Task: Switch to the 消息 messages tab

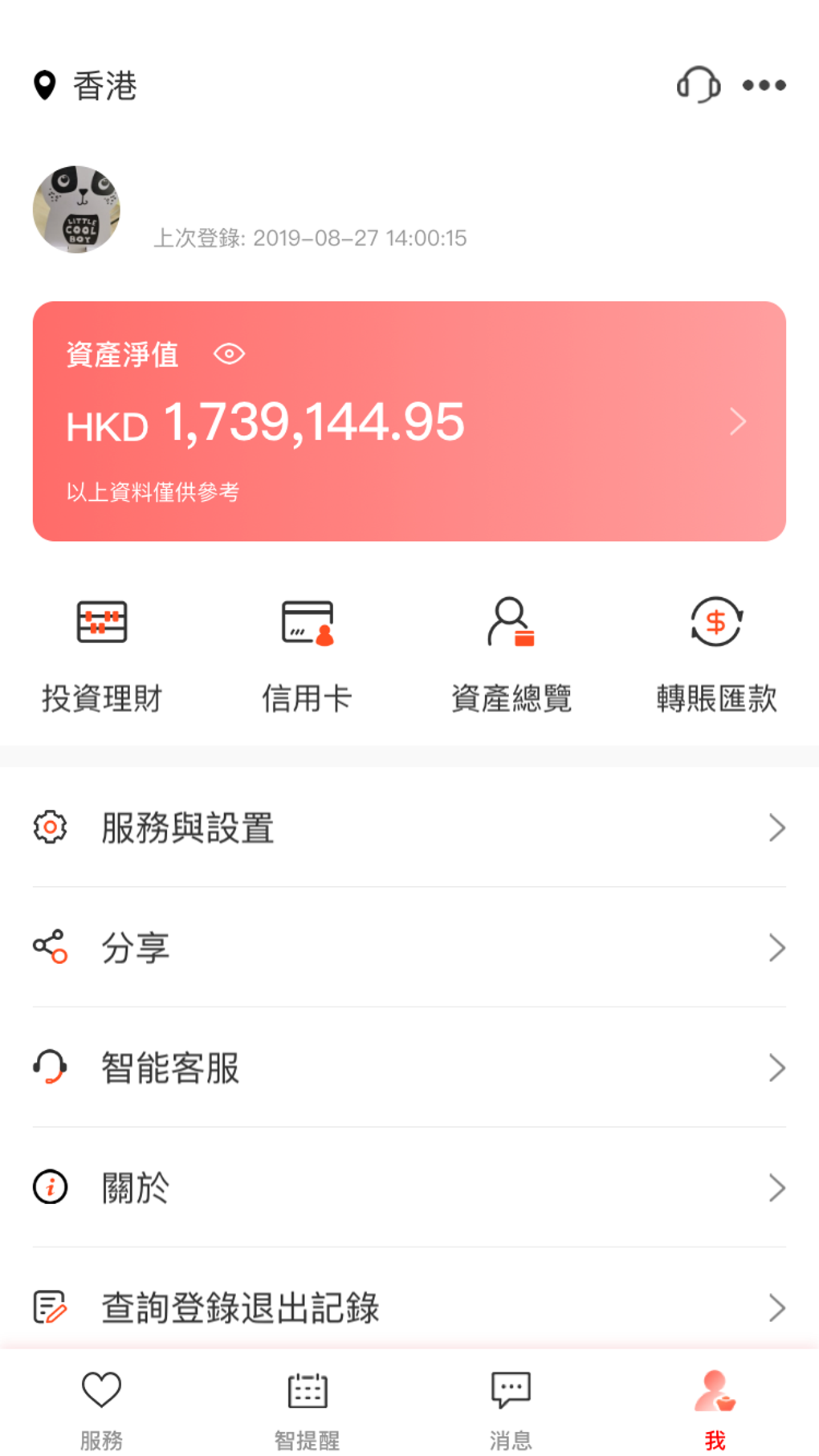Action: point(511,1410)
